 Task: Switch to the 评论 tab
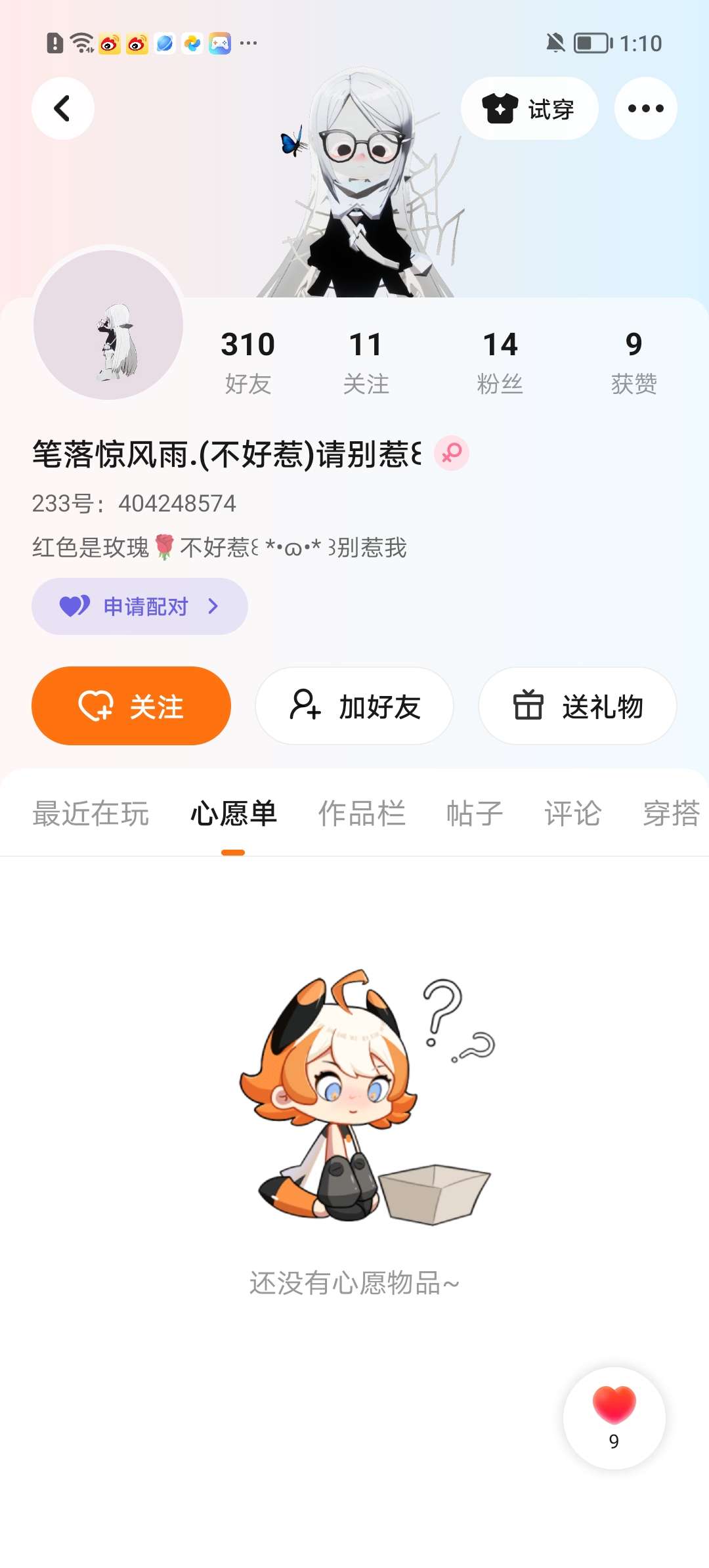(572, 814)
